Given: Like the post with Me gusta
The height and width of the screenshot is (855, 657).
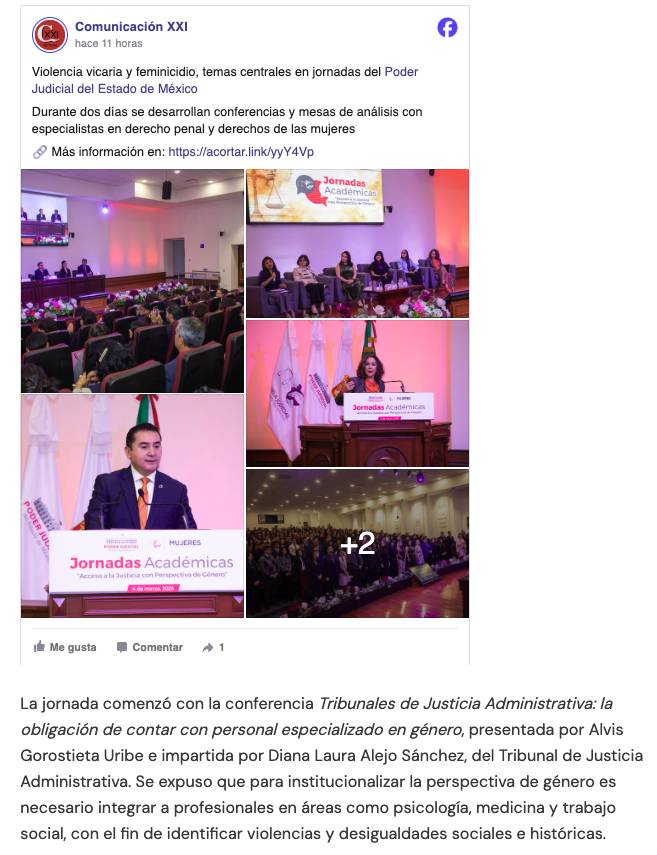Looking at the screenshot, I should point(66,647).
